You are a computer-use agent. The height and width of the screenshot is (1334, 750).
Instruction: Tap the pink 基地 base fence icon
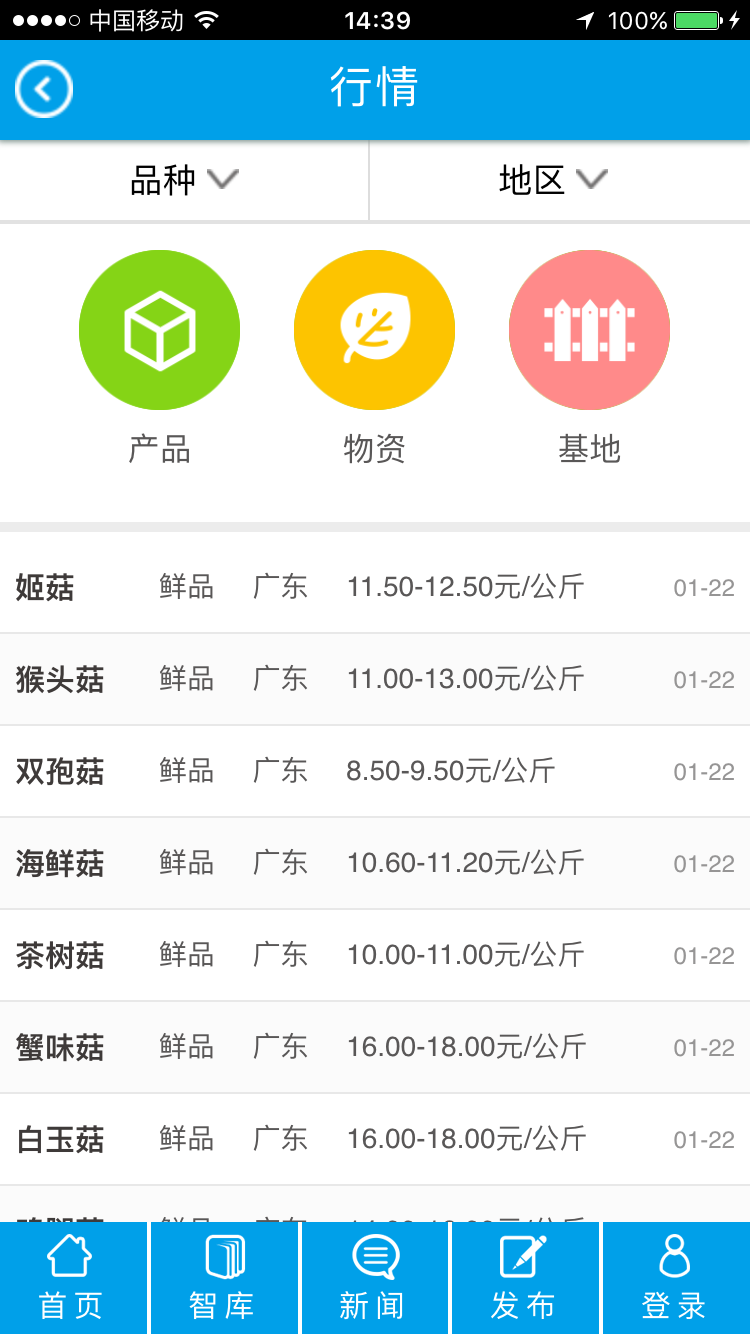point(589,330)
